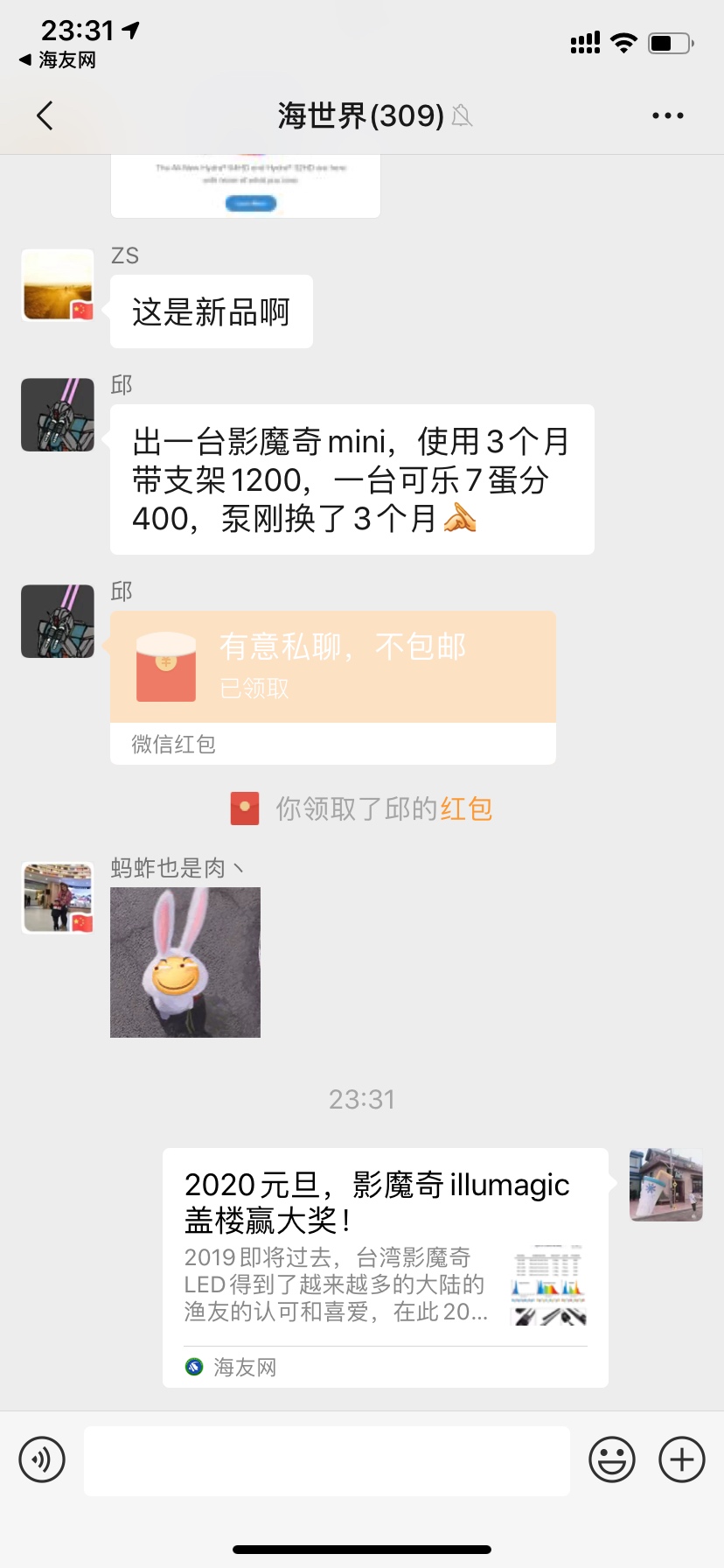View the bunny sticker sent by 蚂蚱也是肉

(185, 962)
